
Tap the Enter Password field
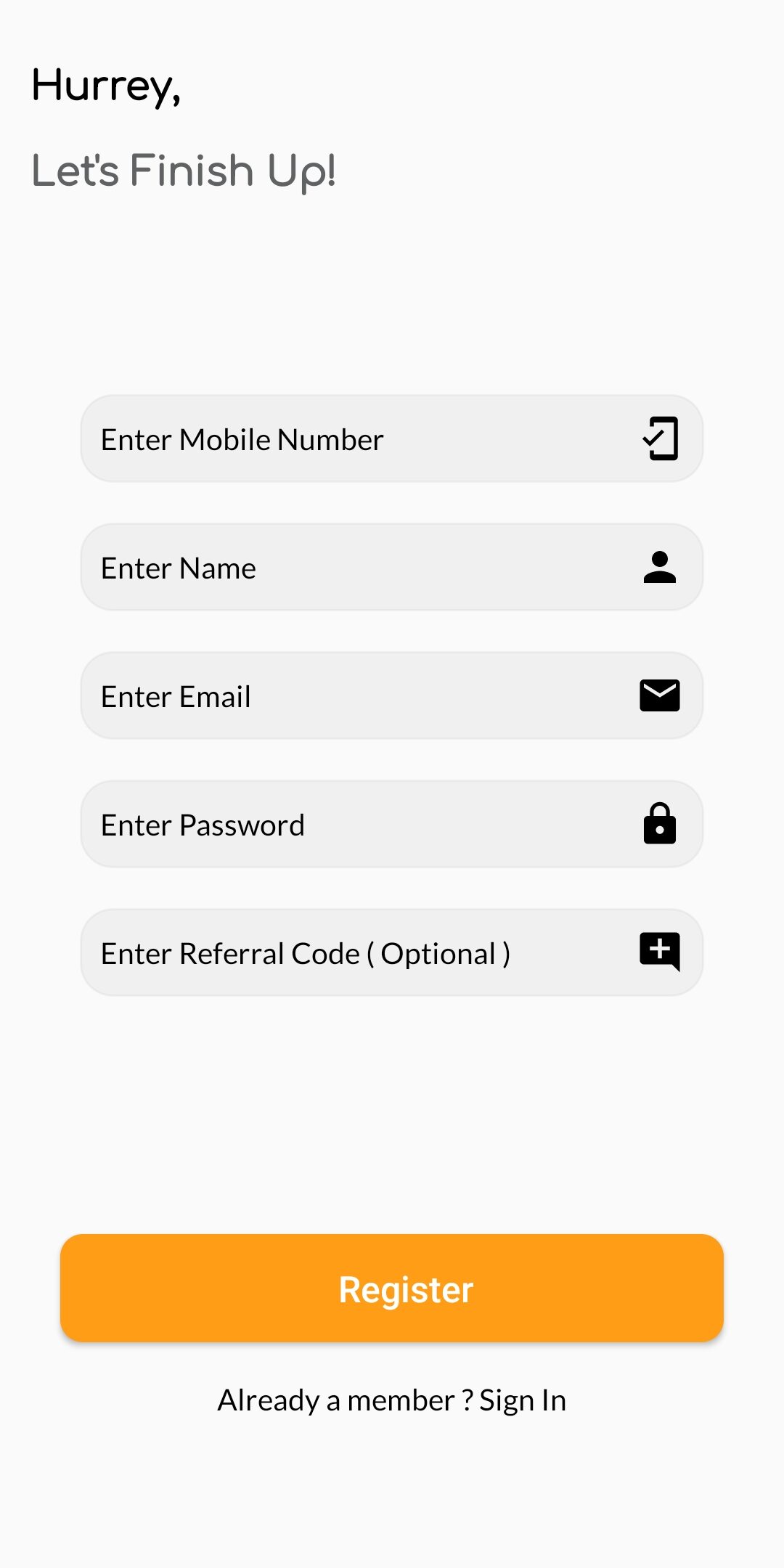391,824
